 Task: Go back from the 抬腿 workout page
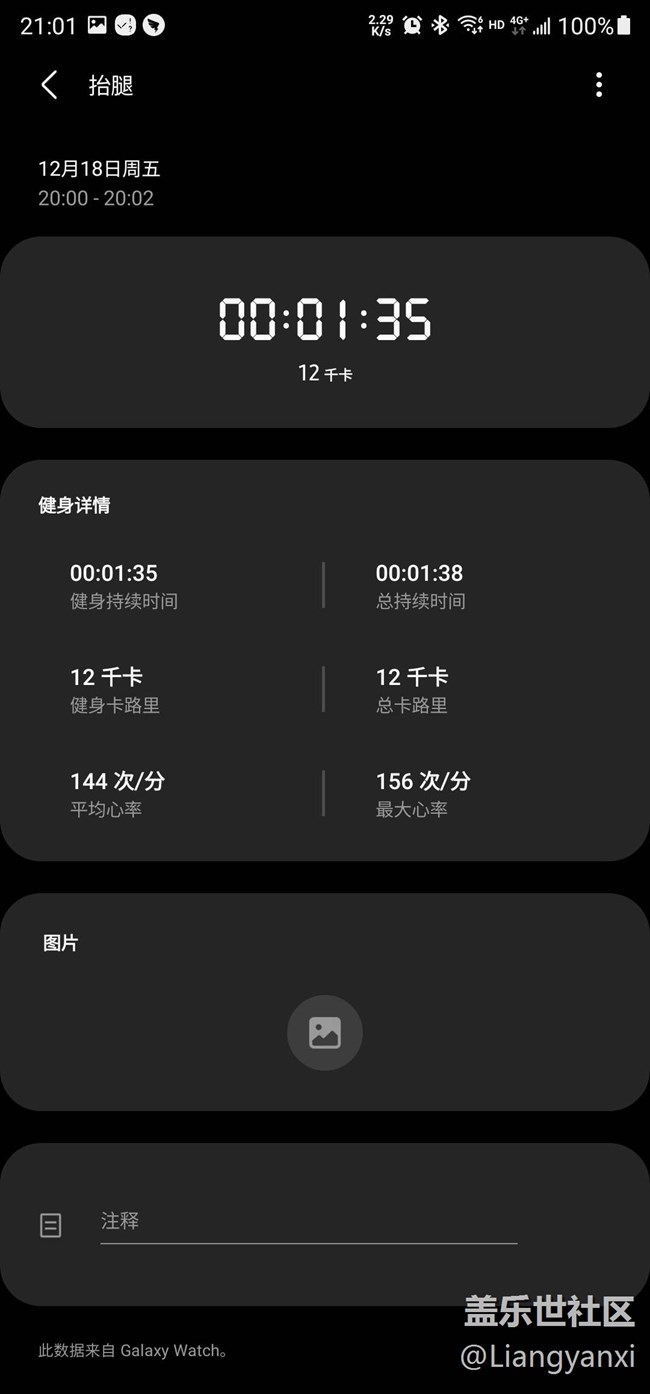pos(49,86)
